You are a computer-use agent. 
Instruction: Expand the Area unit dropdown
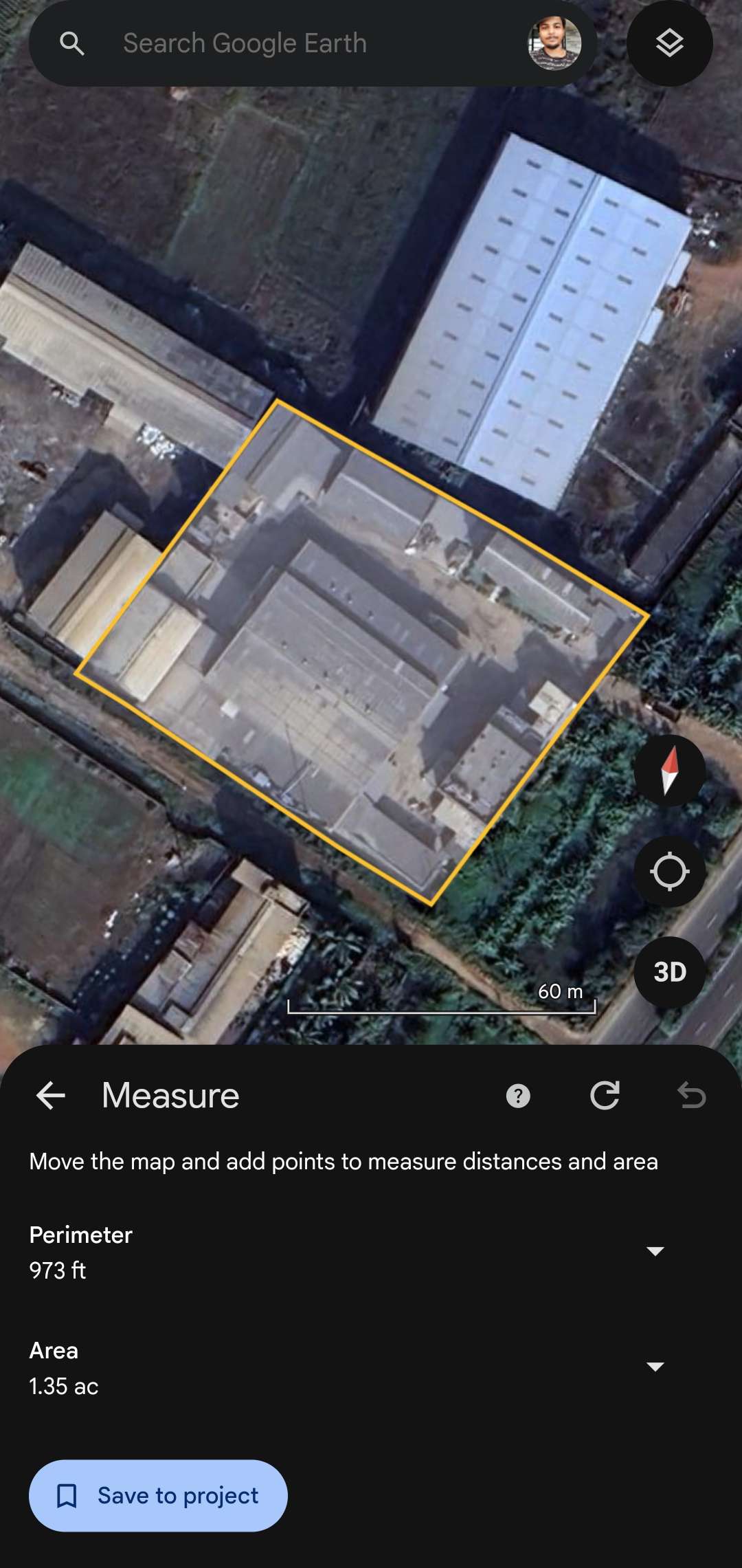coord(655,1367)
